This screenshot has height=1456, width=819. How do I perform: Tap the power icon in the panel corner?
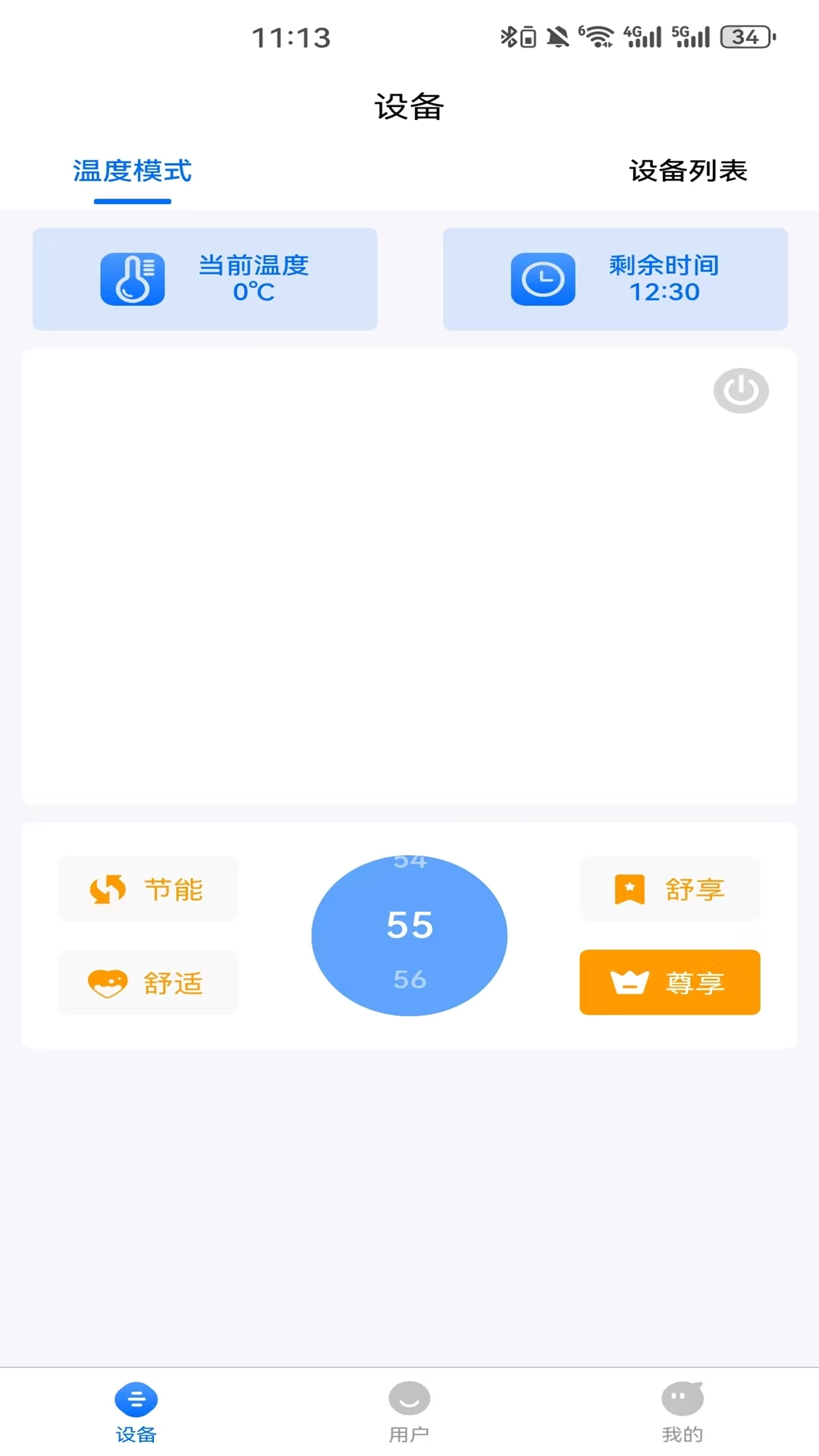click(740, 390)
